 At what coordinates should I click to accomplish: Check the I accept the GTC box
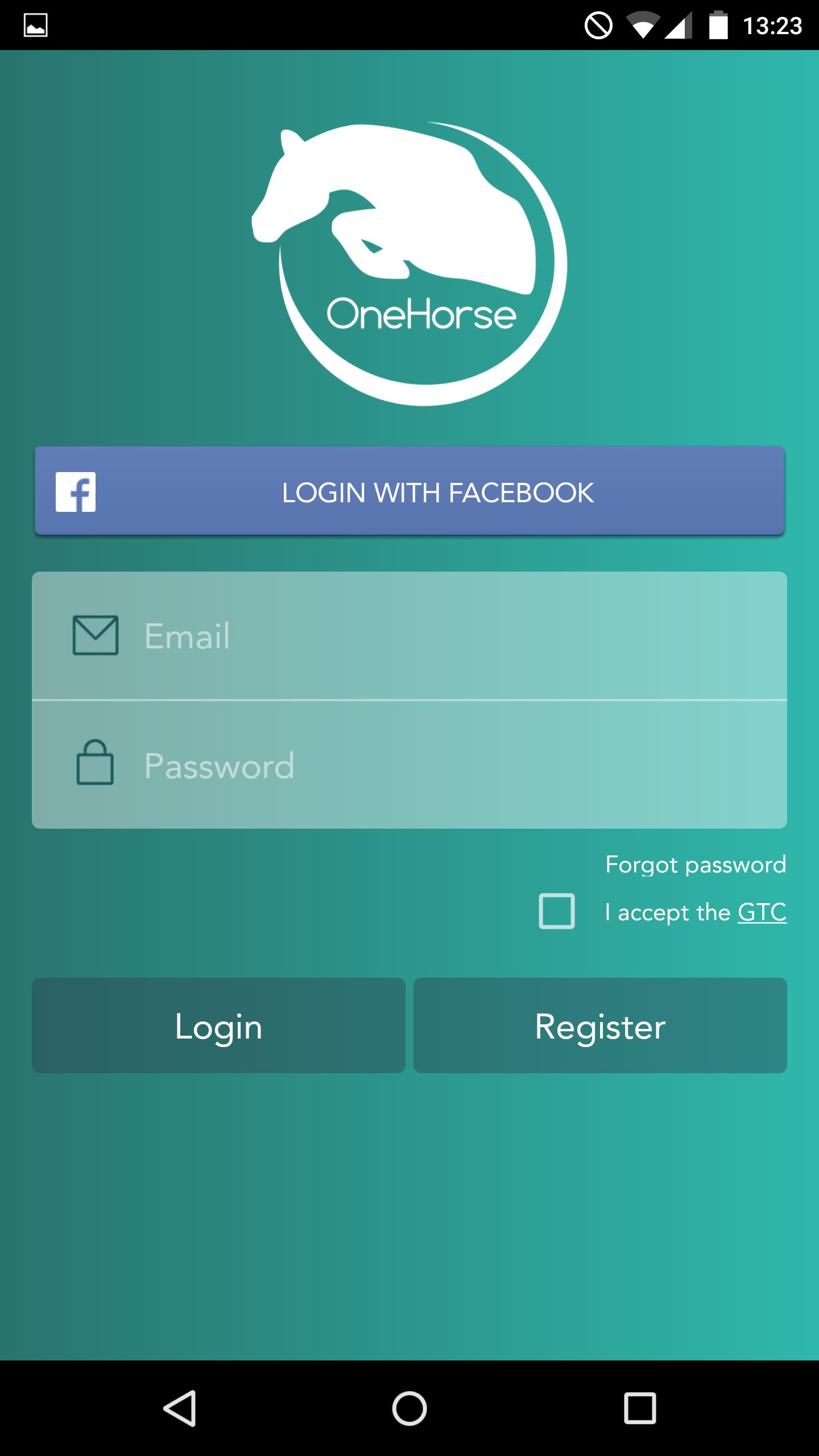click(556, 911)
